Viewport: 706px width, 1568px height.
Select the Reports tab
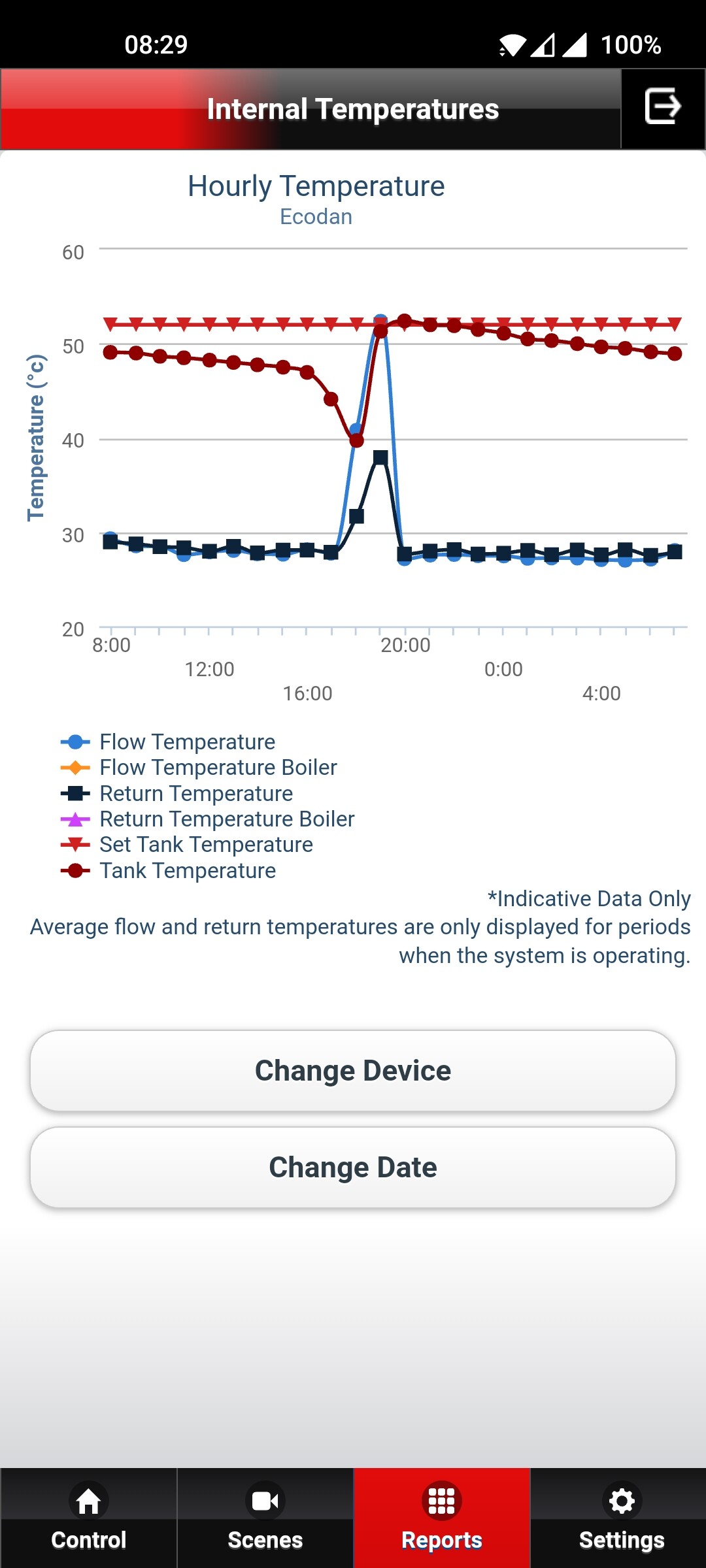(442, 1518)
